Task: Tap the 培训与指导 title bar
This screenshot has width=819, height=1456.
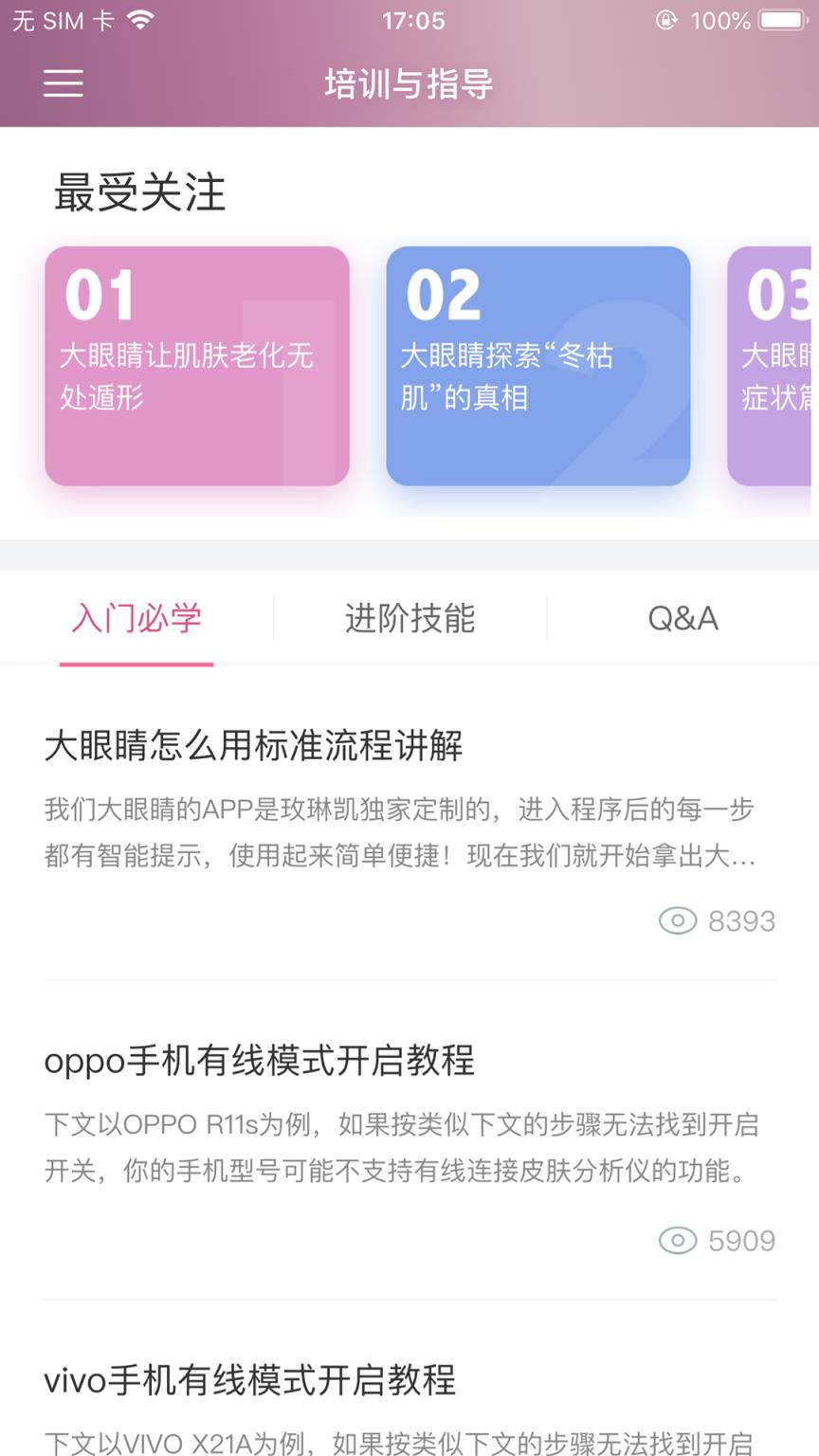Action: [x=409, y=84]
